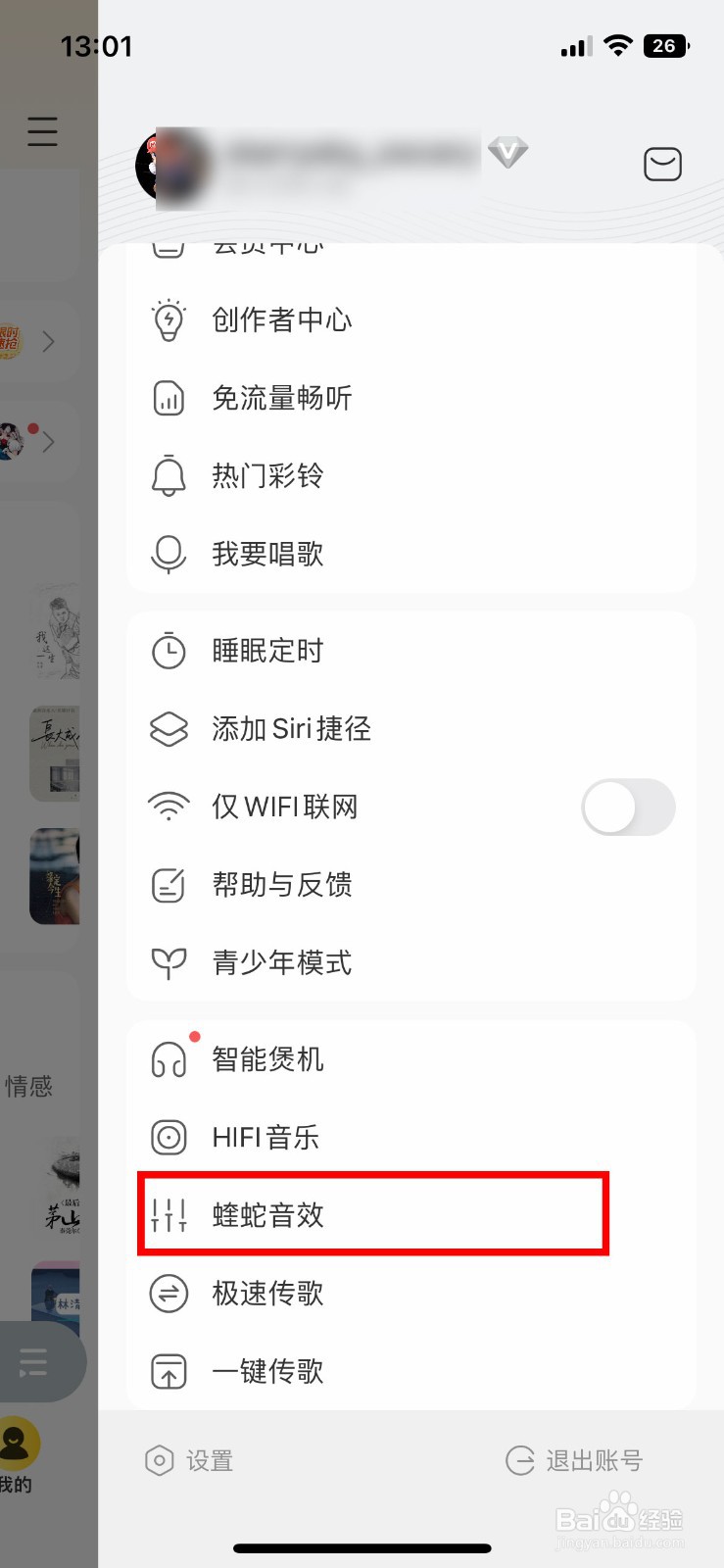Viewport: 724px width, 1568px height.
Task: Open 设置 at the bottom
Action: [189, 1460]
